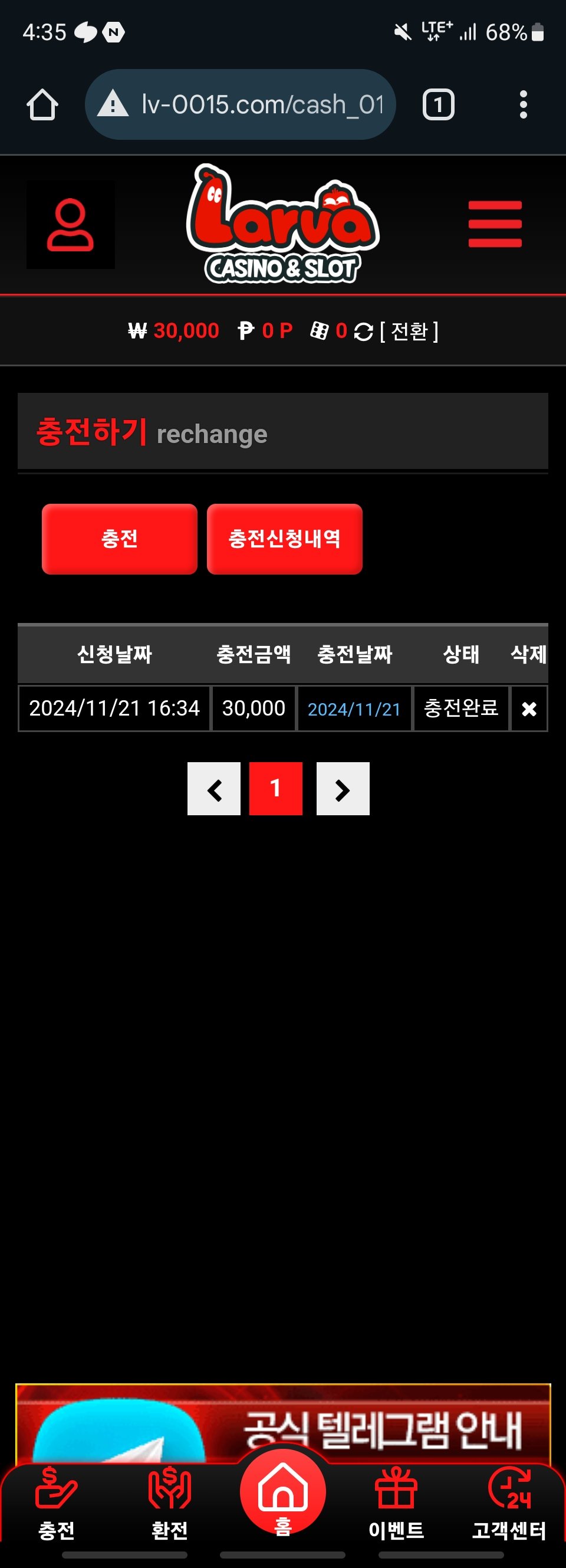Open the user profile icon

[71, 225]
